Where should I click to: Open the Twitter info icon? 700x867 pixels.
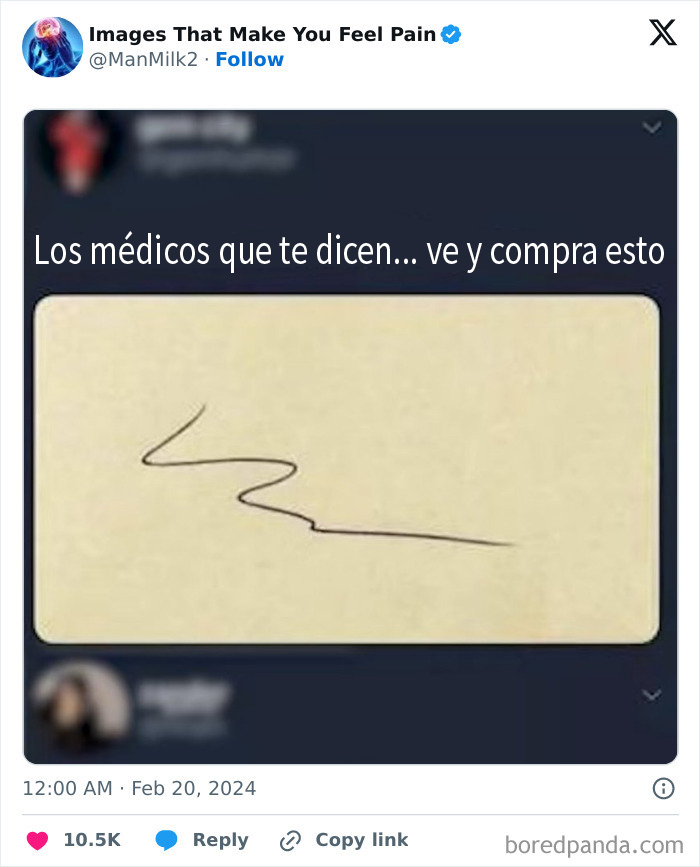[663, 788]
